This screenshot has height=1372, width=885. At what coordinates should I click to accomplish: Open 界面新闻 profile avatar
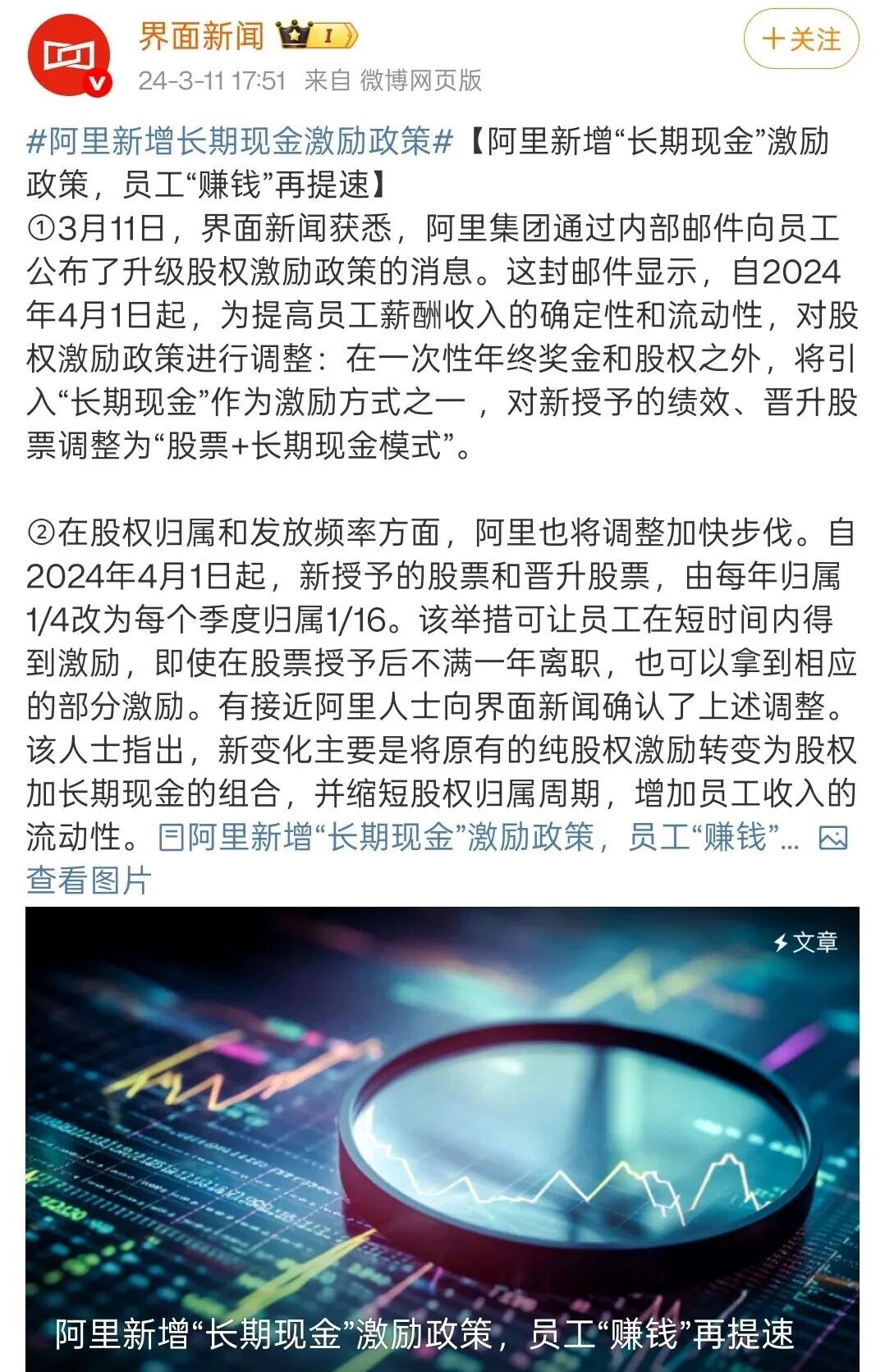69,56
